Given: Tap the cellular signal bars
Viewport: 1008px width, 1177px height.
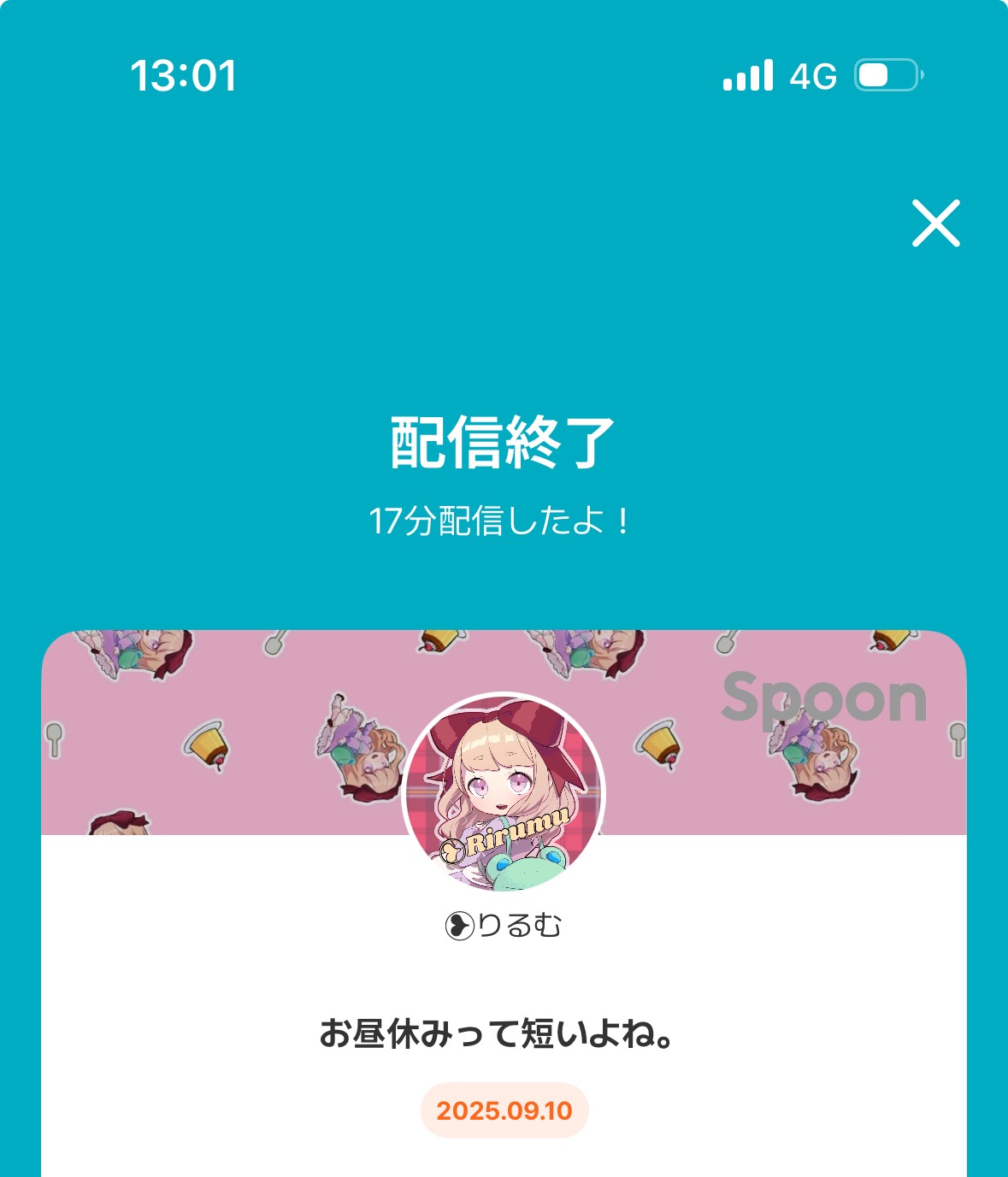Looking at the screenshot, I should click(x=748, y=77).
